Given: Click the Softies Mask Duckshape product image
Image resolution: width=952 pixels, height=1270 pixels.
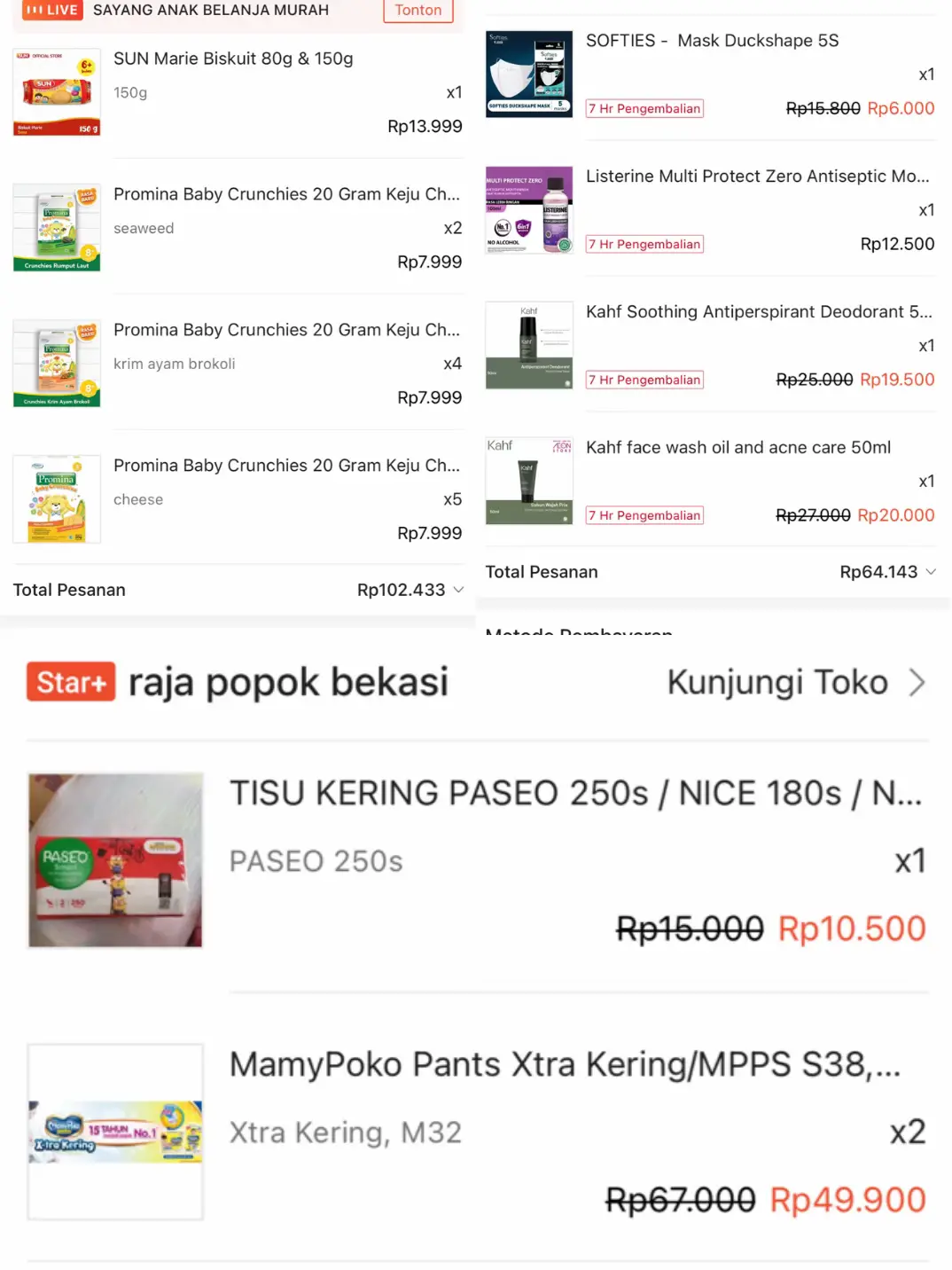Looking at the screenshot, I should coord(528,74).
